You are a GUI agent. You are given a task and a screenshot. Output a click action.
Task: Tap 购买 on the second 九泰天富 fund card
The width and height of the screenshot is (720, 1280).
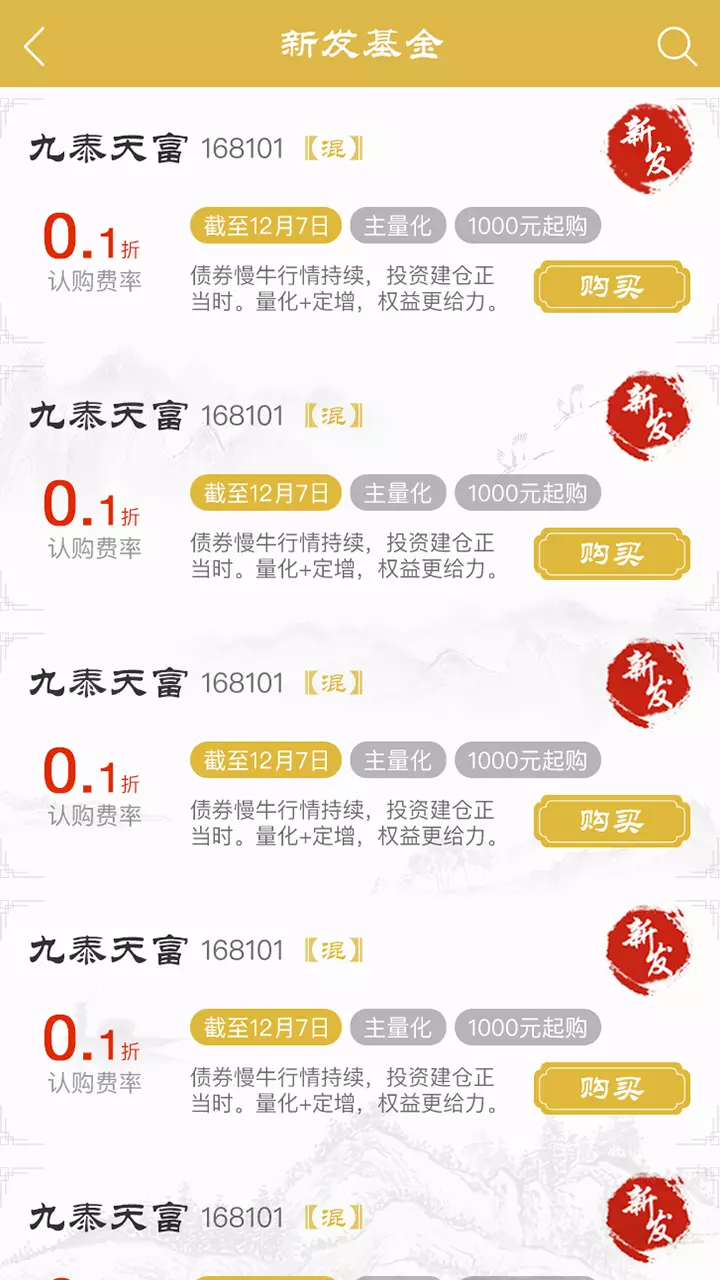(612, 554)
